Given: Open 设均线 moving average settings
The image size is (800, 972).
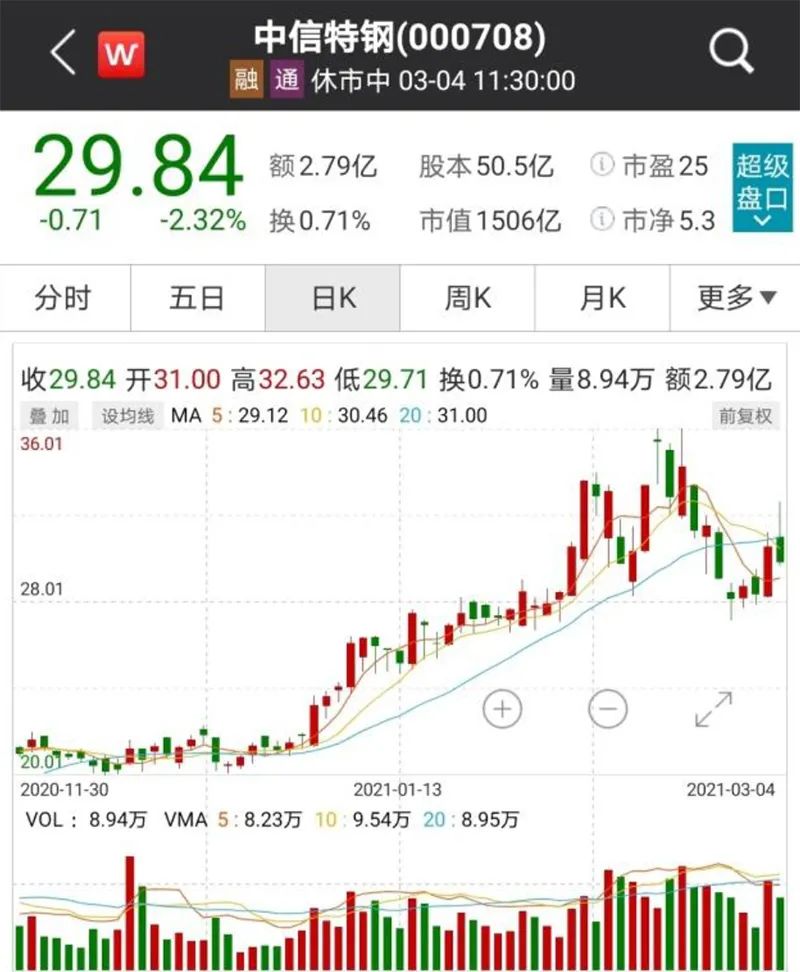Looking at the screenshot, I should [x=127, y=416].
